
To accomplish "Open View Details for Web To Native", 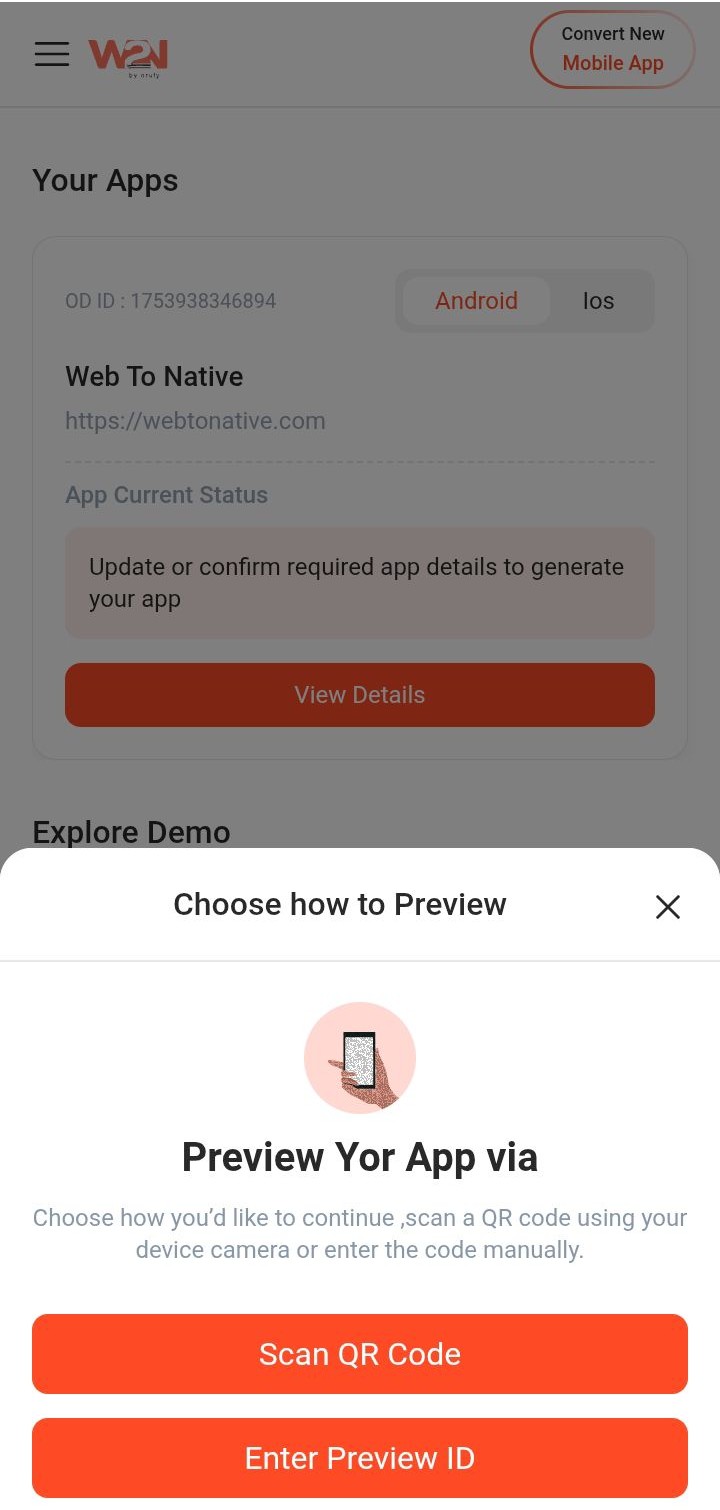I will point(360,695).
